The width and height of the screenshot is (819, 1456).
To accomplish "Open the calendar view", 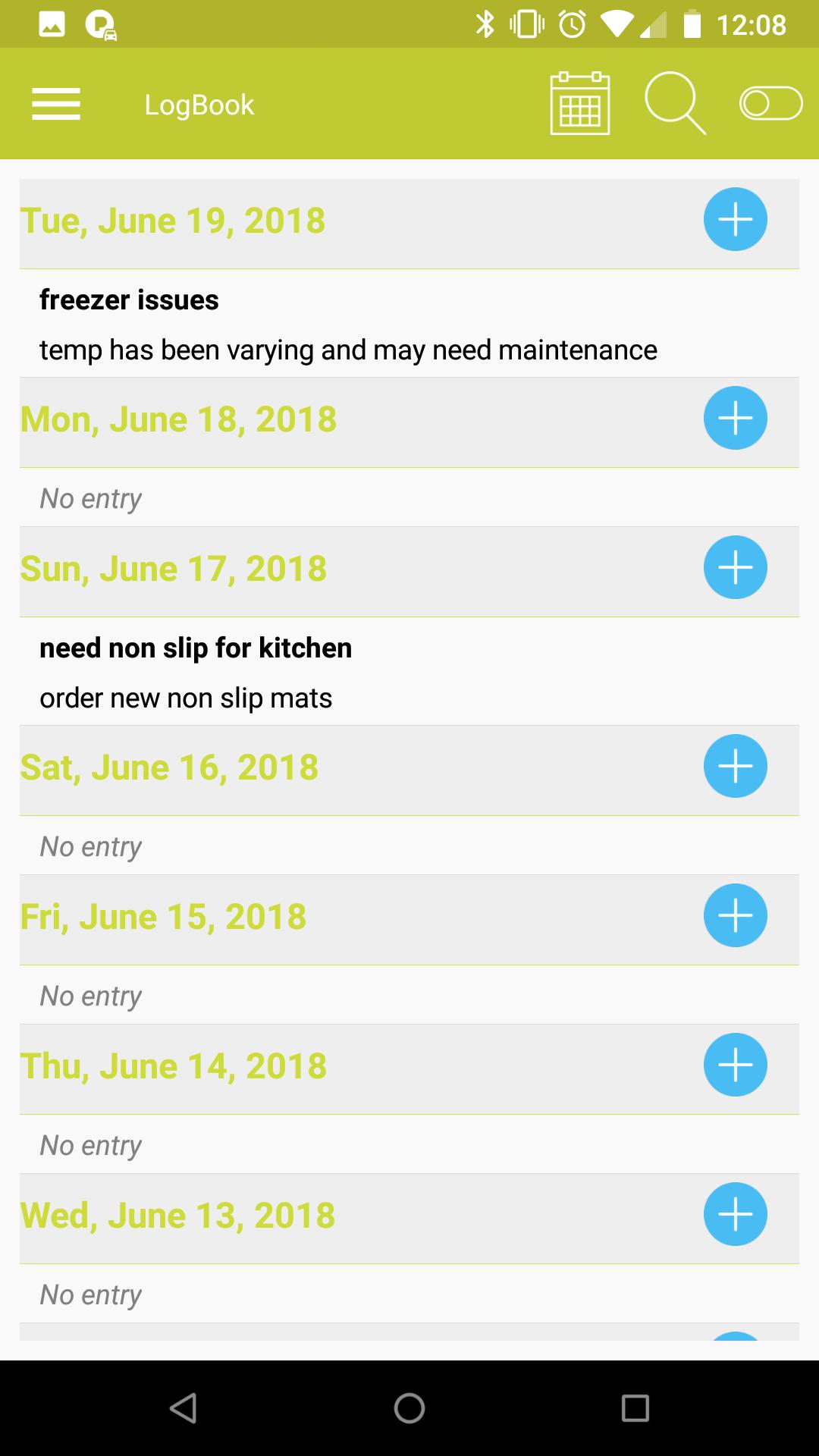I will [x=580, y=104].
